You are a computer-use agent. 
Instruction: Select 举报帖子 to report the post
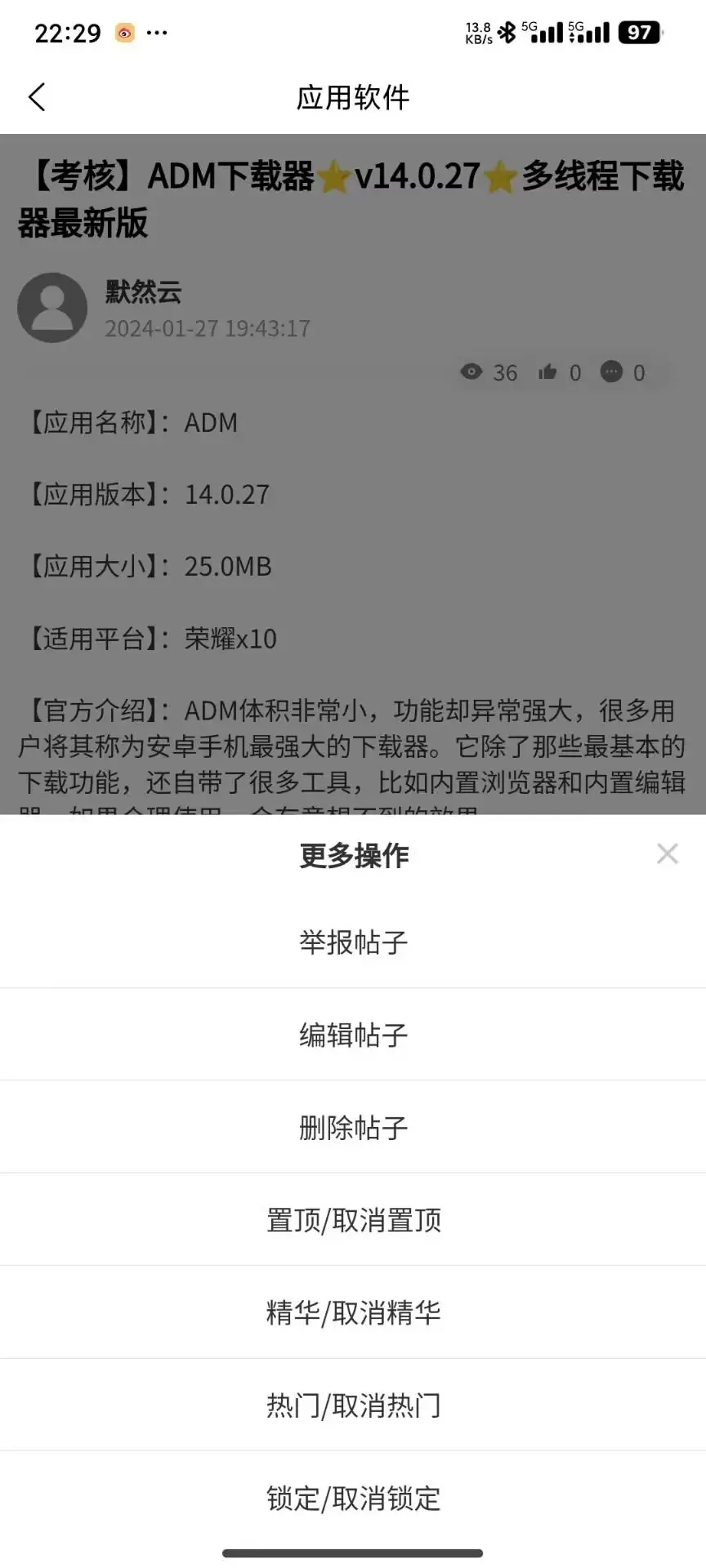coord(353,942)
